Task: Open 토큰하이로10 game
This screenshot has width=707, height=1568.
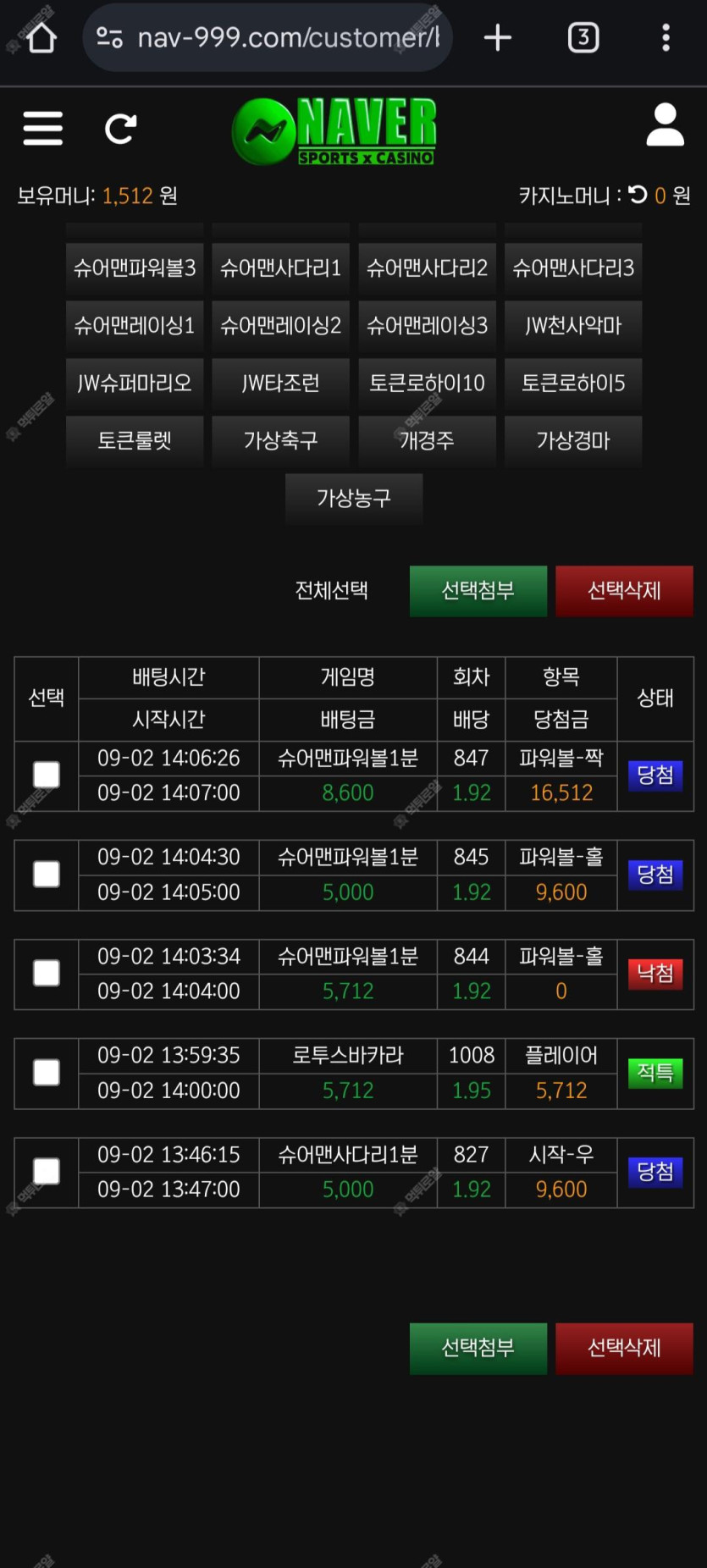Action: pos(428,384)
